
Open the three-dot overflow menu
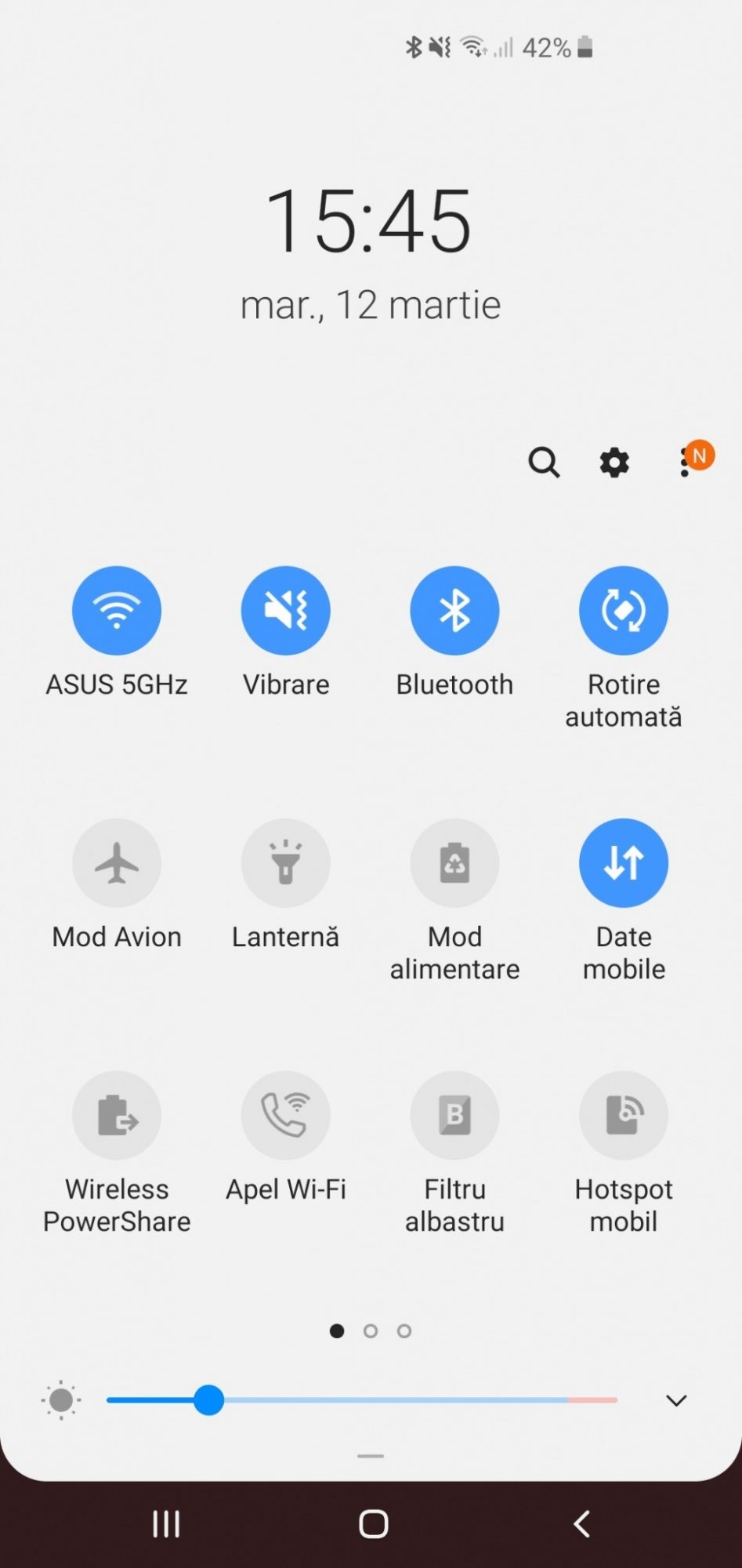click(686, 463)
